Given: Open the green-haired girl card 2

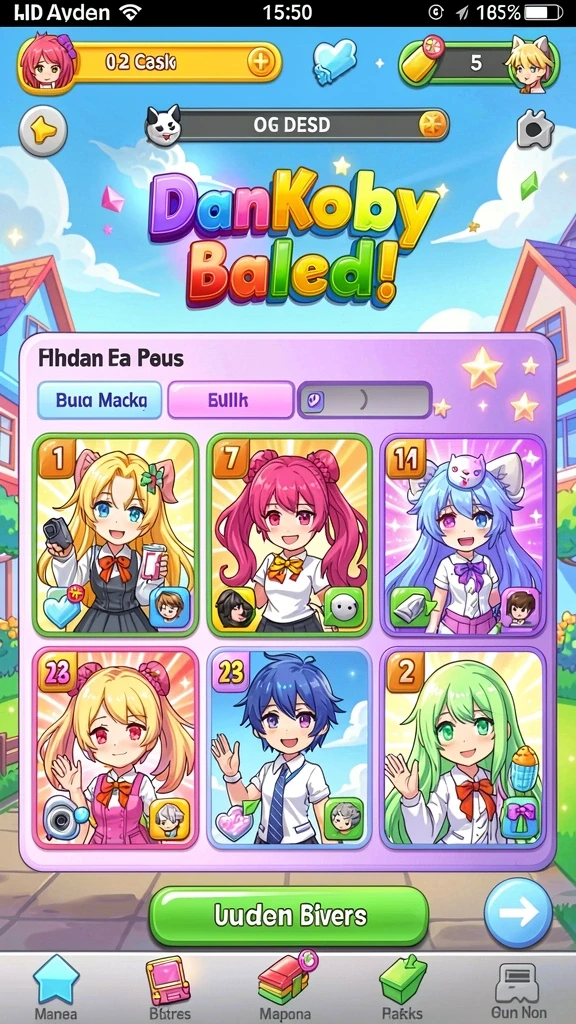Looking at the screenshot, I should (462, 748).
